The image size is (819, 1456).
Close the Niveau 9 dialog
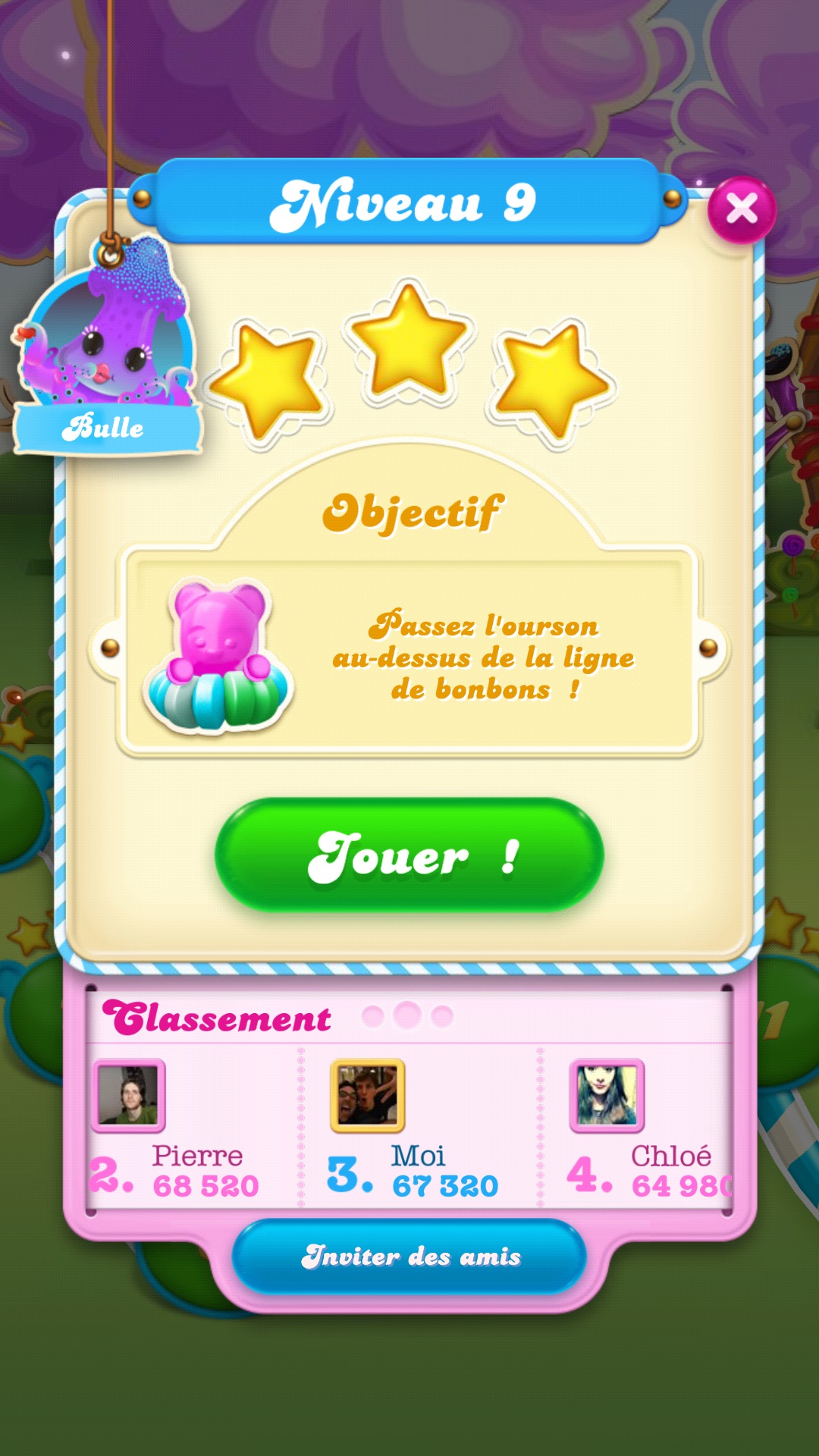pyautogui.click(x=741, y=209)
